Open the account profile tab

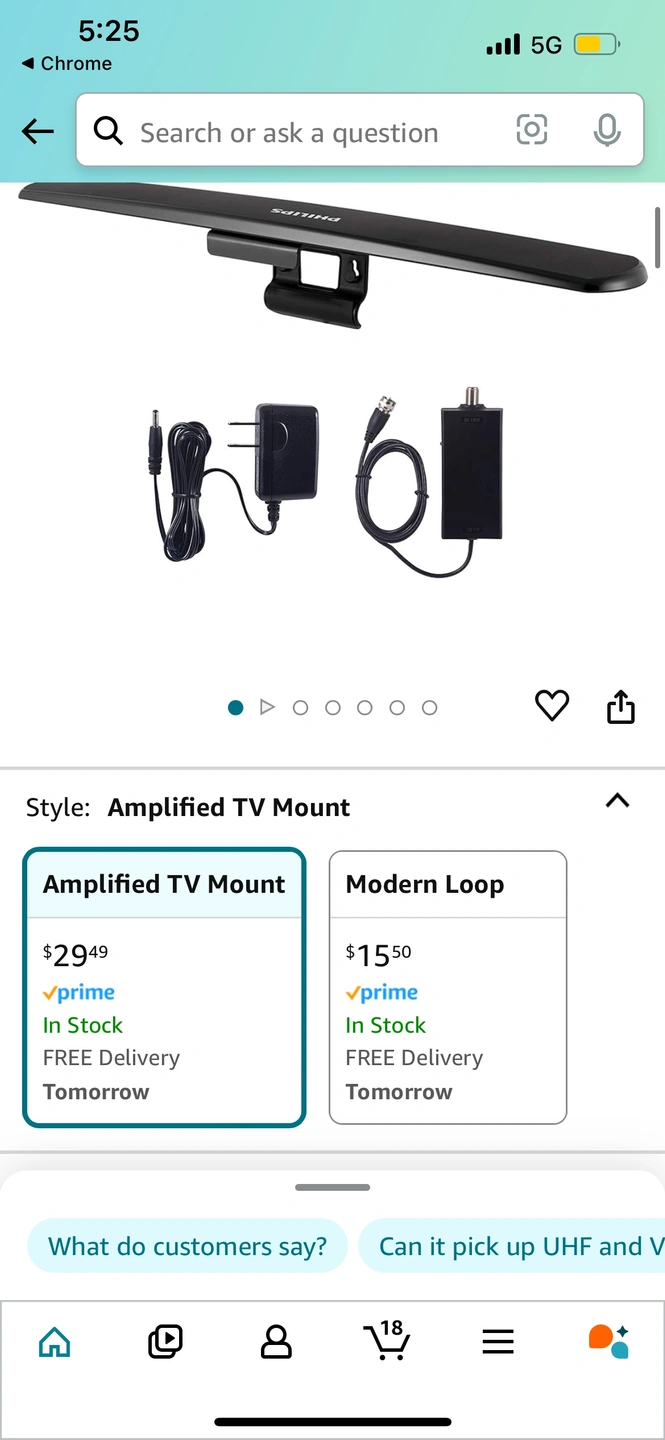click(276, 1341)
